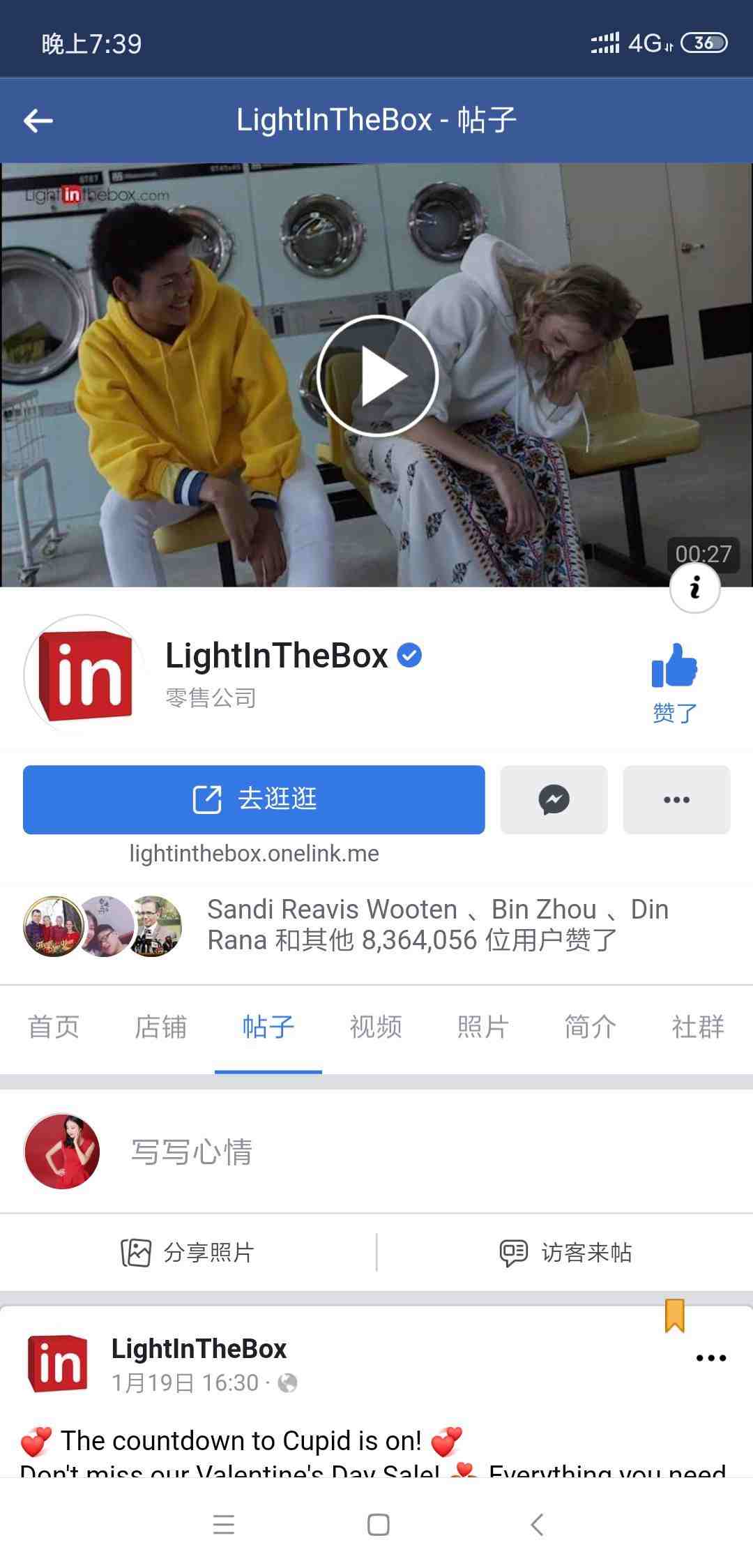Screen dimensions: 753x1568
Task: Switch to the 首页 tab
Action: 54,1027
